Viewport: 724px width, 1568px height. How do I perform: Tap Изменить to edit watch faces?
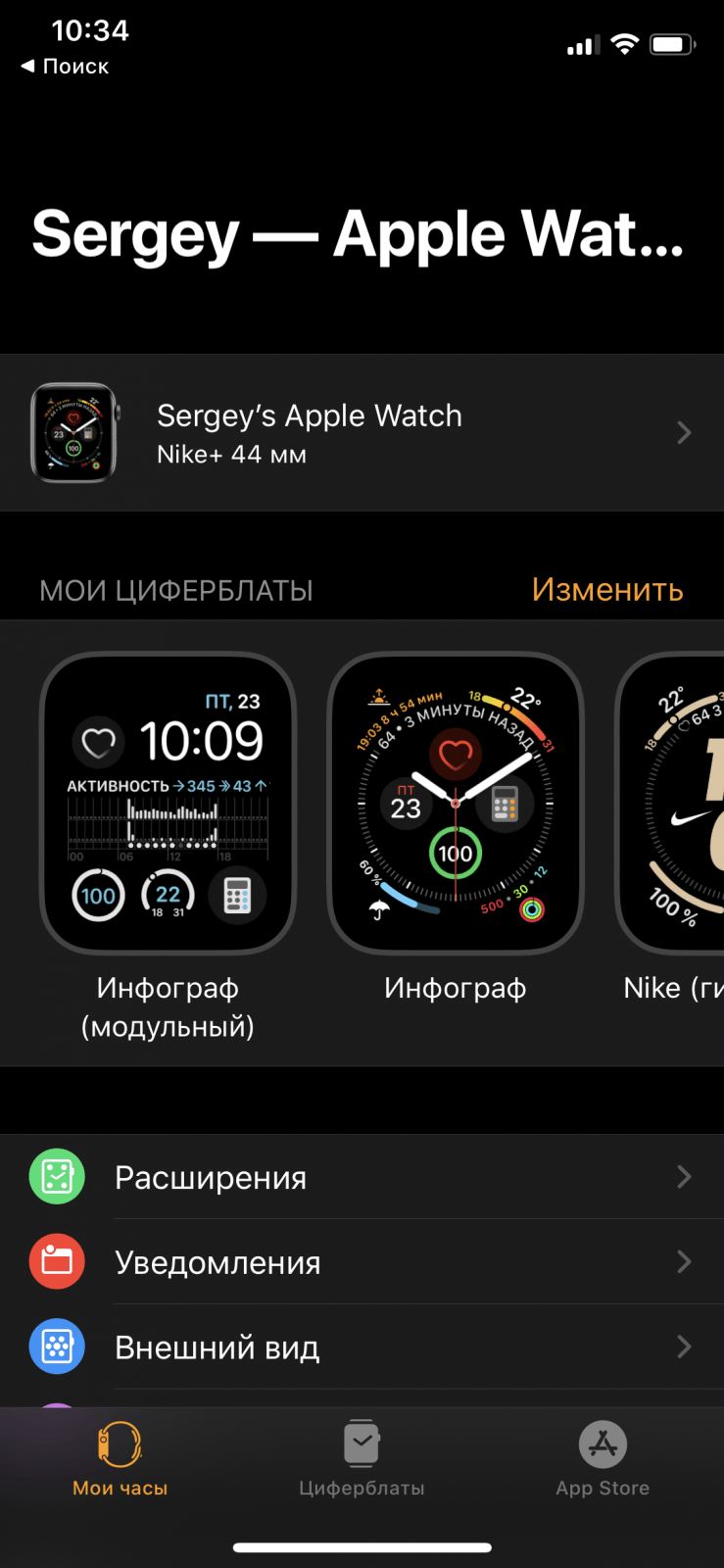click(x=606, y=590)
